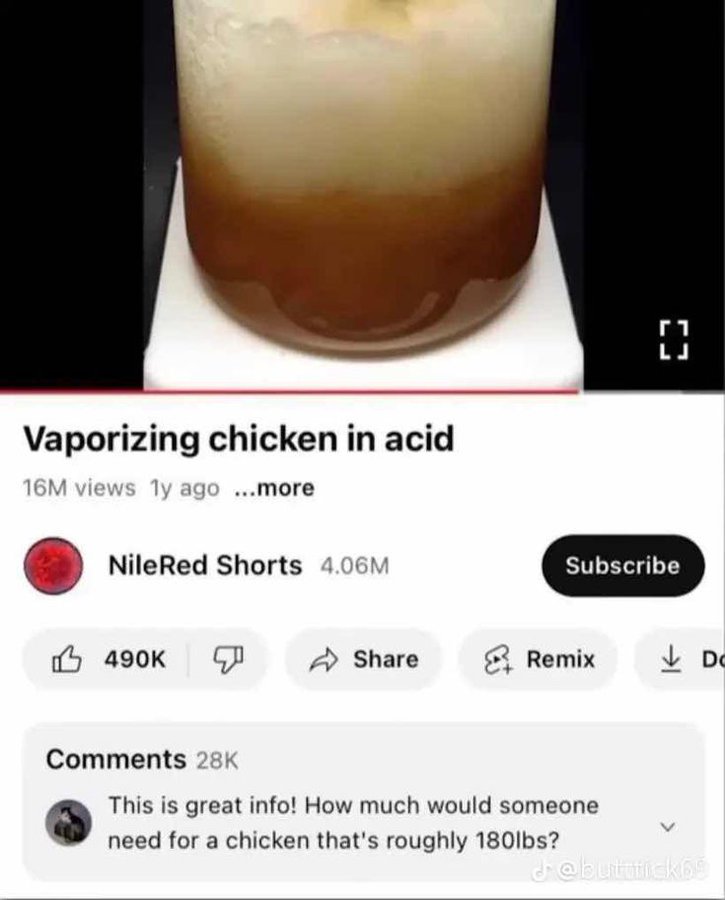This screenshot has width=725, height=900.
Task: Share the video
Action: [363, 659]
